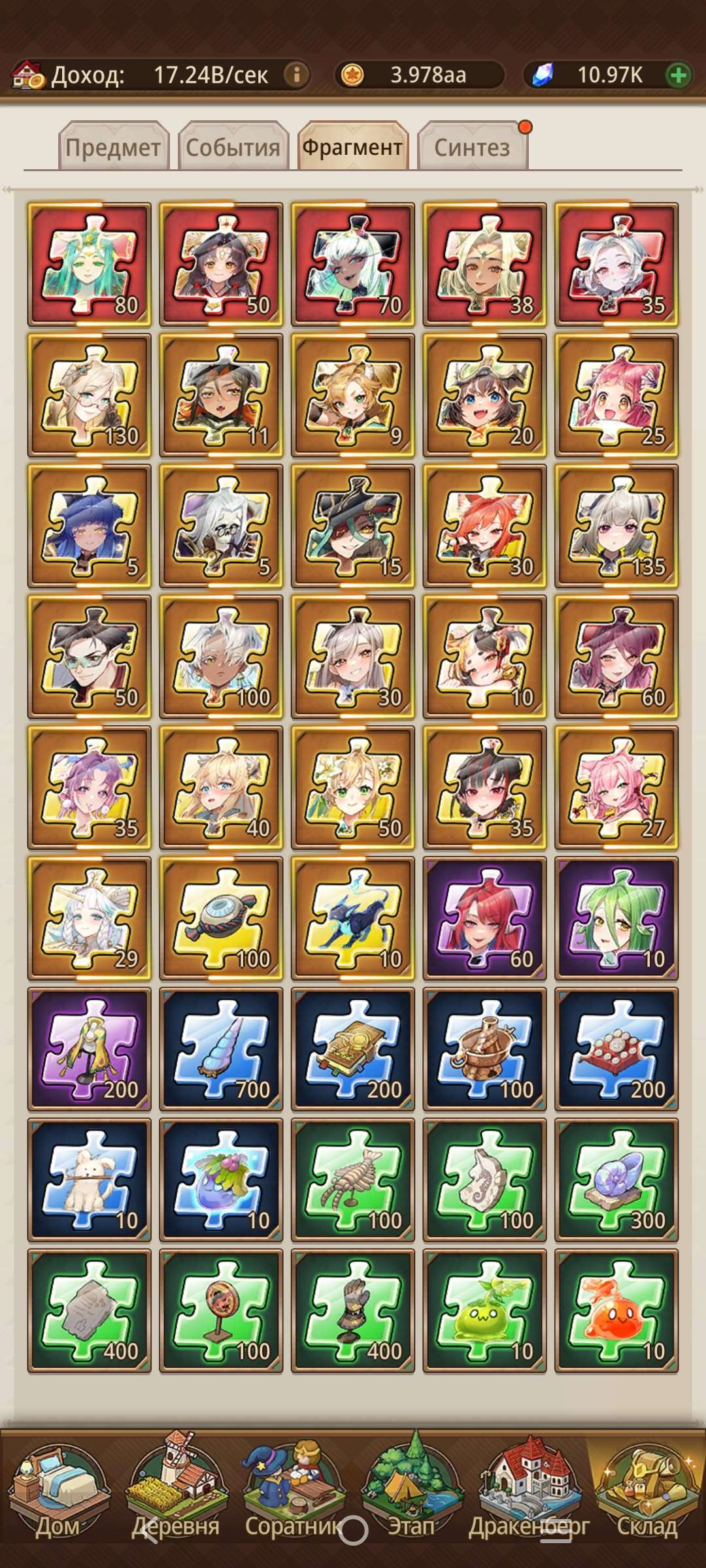Viewport: 706px width, 1568px height.
Task: Tap the green plus to add gems
Action: coord(679,75)
